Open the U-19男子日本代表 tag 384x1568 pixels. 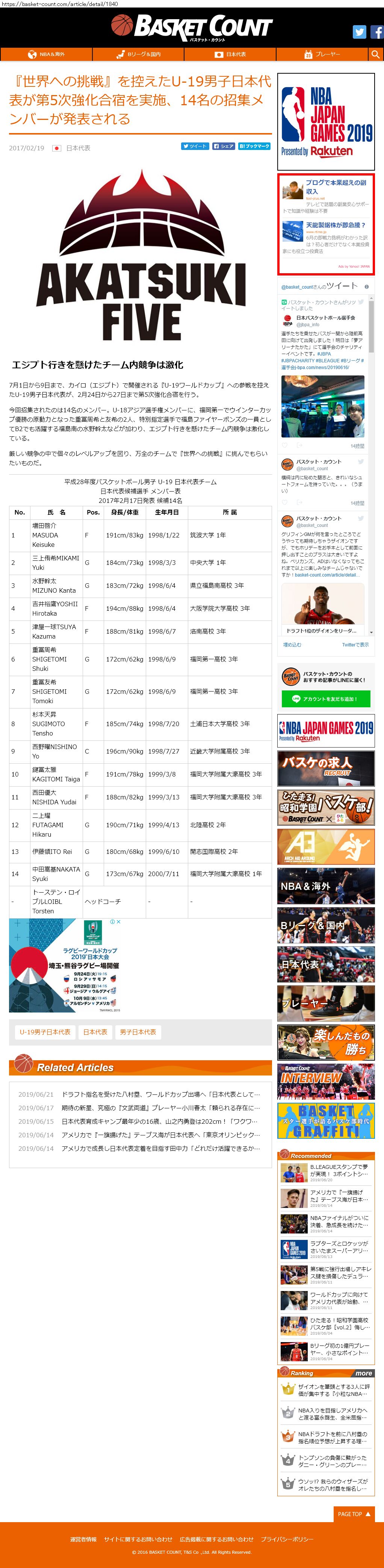(x=45, y=1032)
